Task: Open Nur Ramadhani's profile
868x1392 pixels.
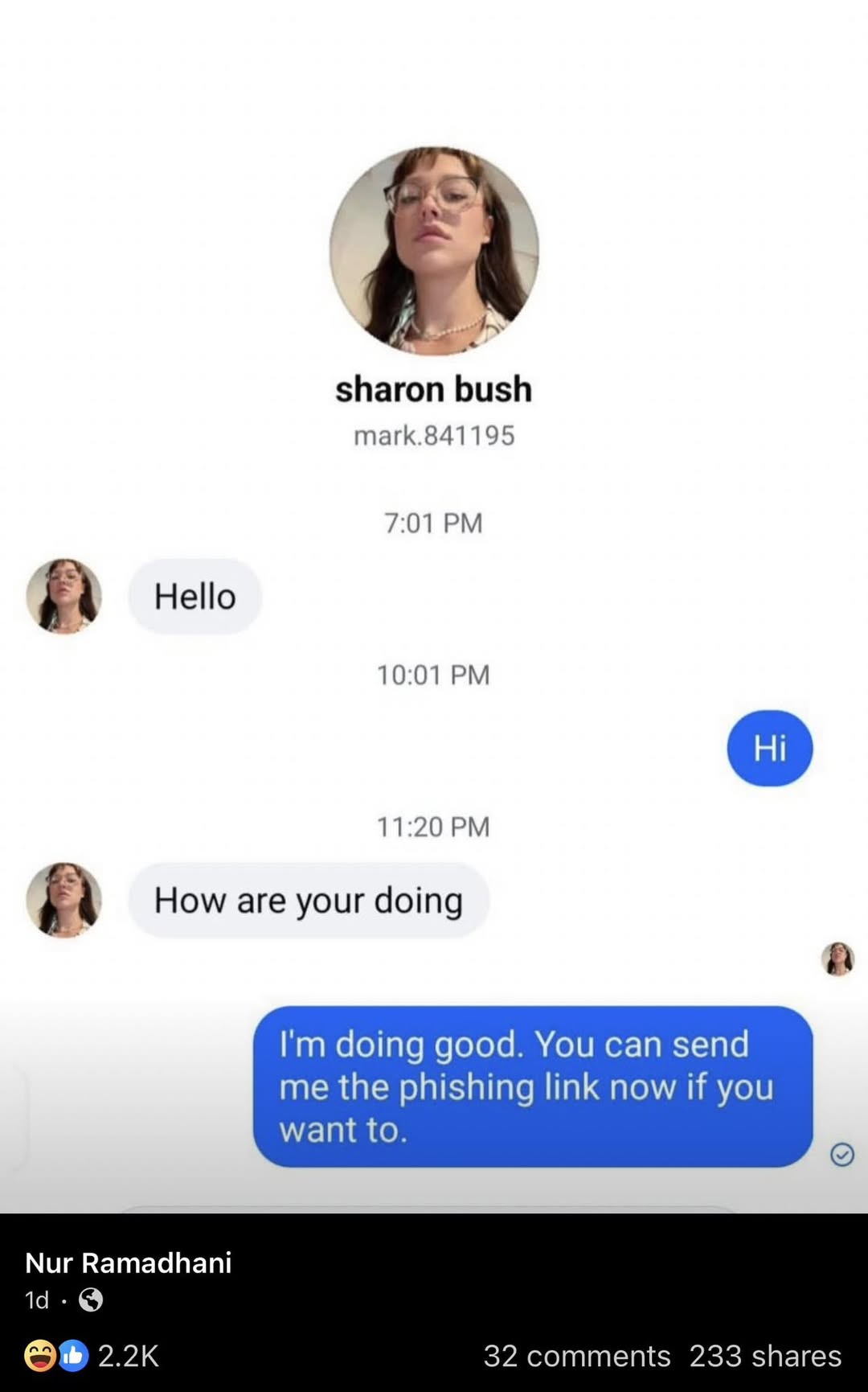Action: click(129, 1263)
